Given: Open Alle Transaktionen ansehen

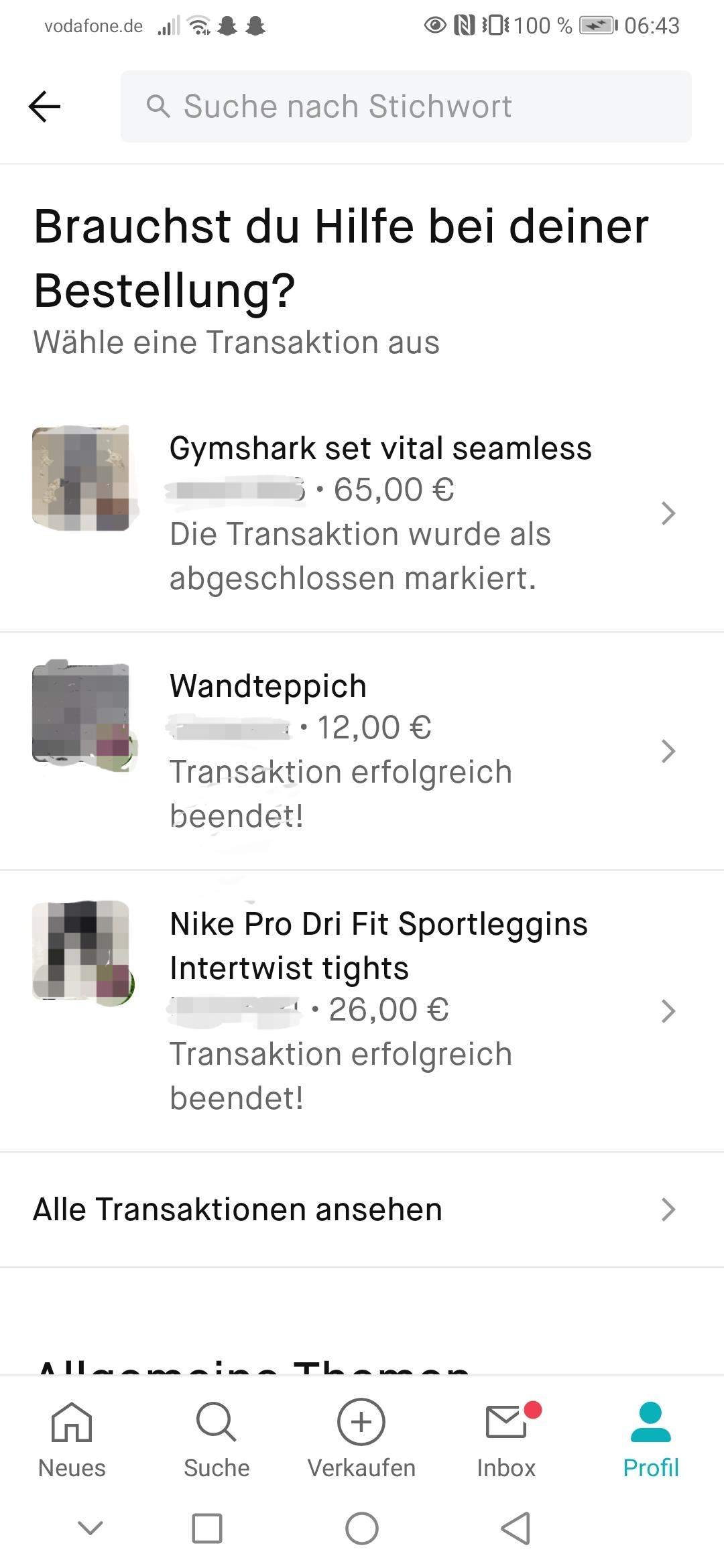Looking at the screenshot, I should tap(362, 1210).
